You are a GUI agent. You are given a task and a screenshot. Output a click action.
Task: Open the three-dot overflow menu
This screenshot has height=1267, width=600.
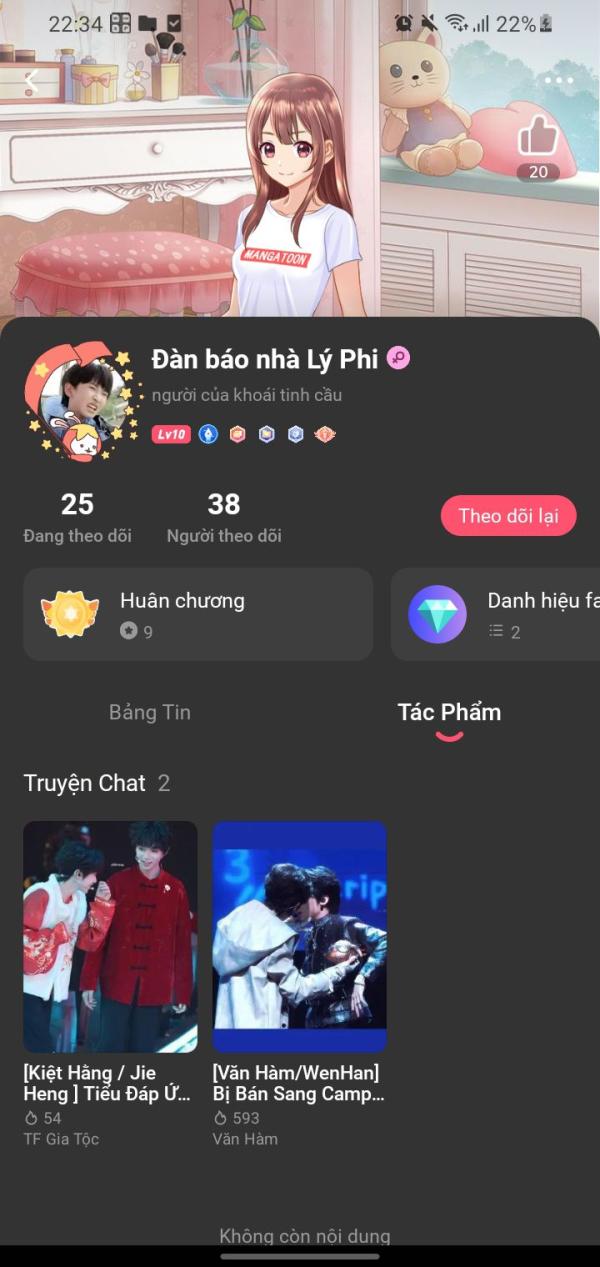[x=558, y=80]
